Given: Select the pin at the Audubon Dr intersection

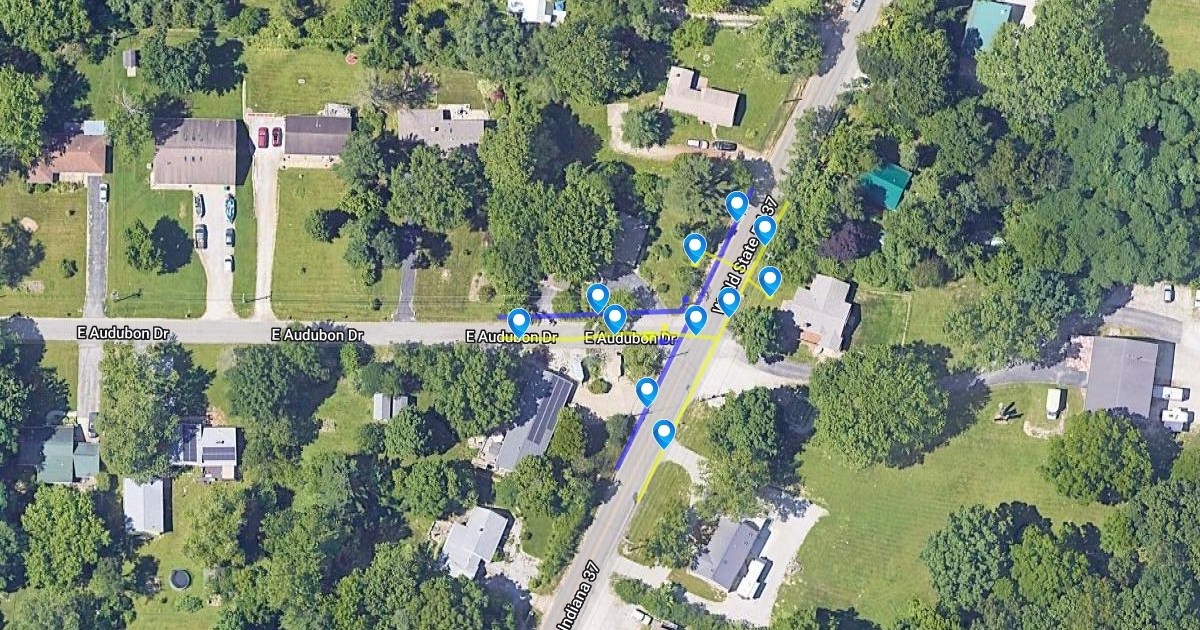Looking at the screenshot, I should (696, 319).
